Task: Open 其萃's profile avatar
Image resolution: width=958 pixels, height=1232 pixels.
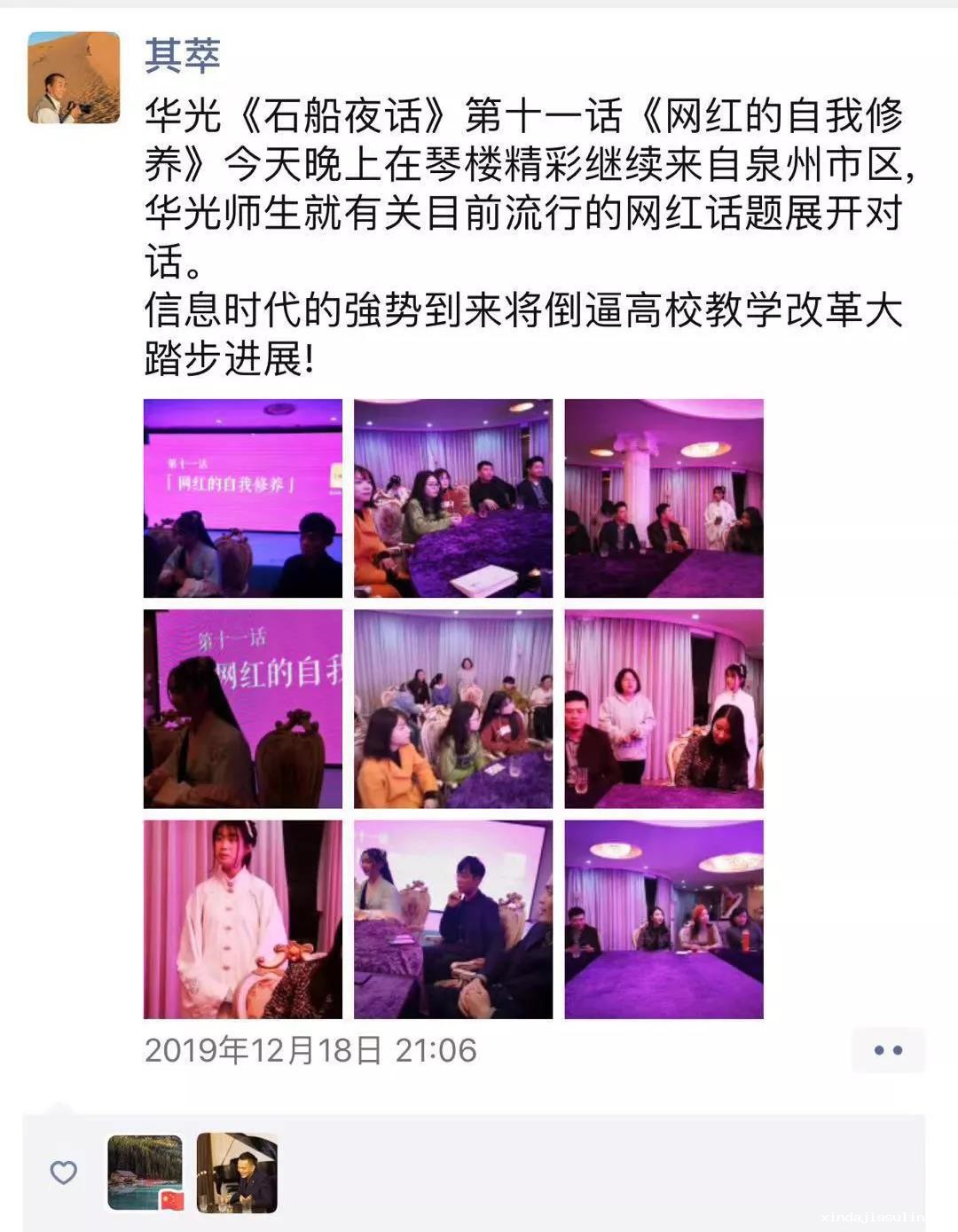Action: [74, 77]
